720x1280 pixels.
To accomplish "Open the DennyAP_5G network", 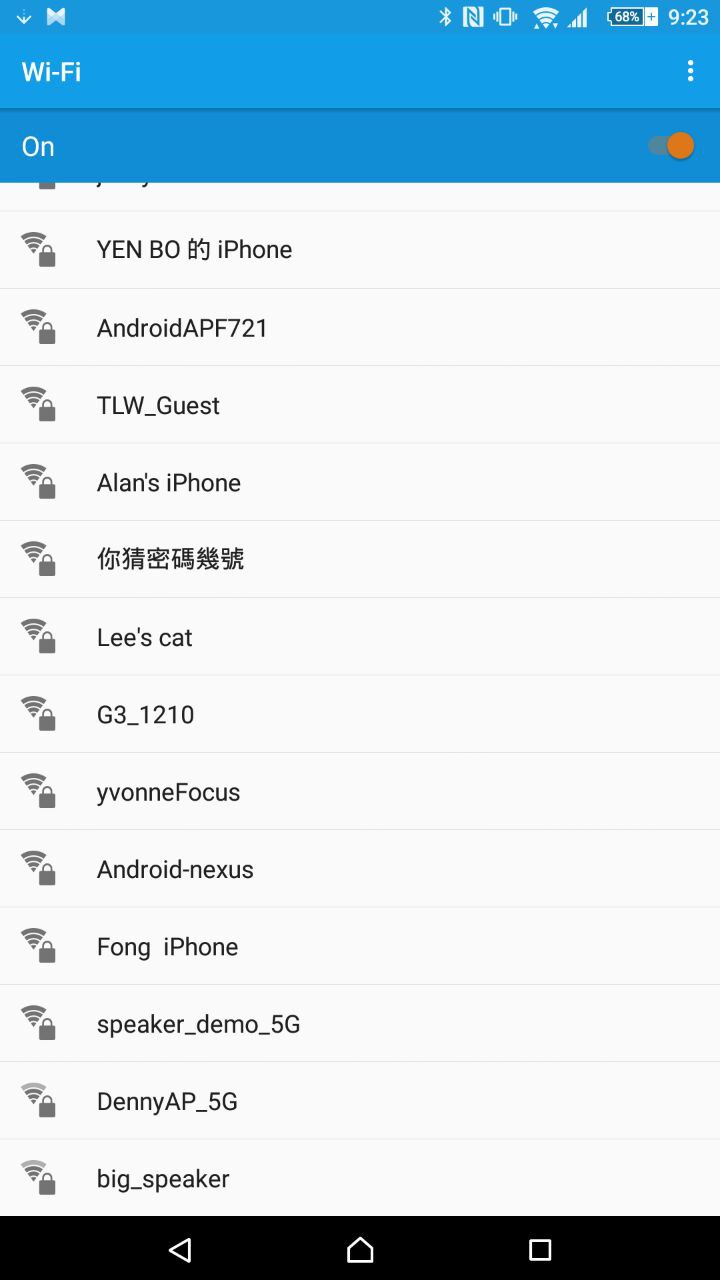I will (x=167, y=1101).
